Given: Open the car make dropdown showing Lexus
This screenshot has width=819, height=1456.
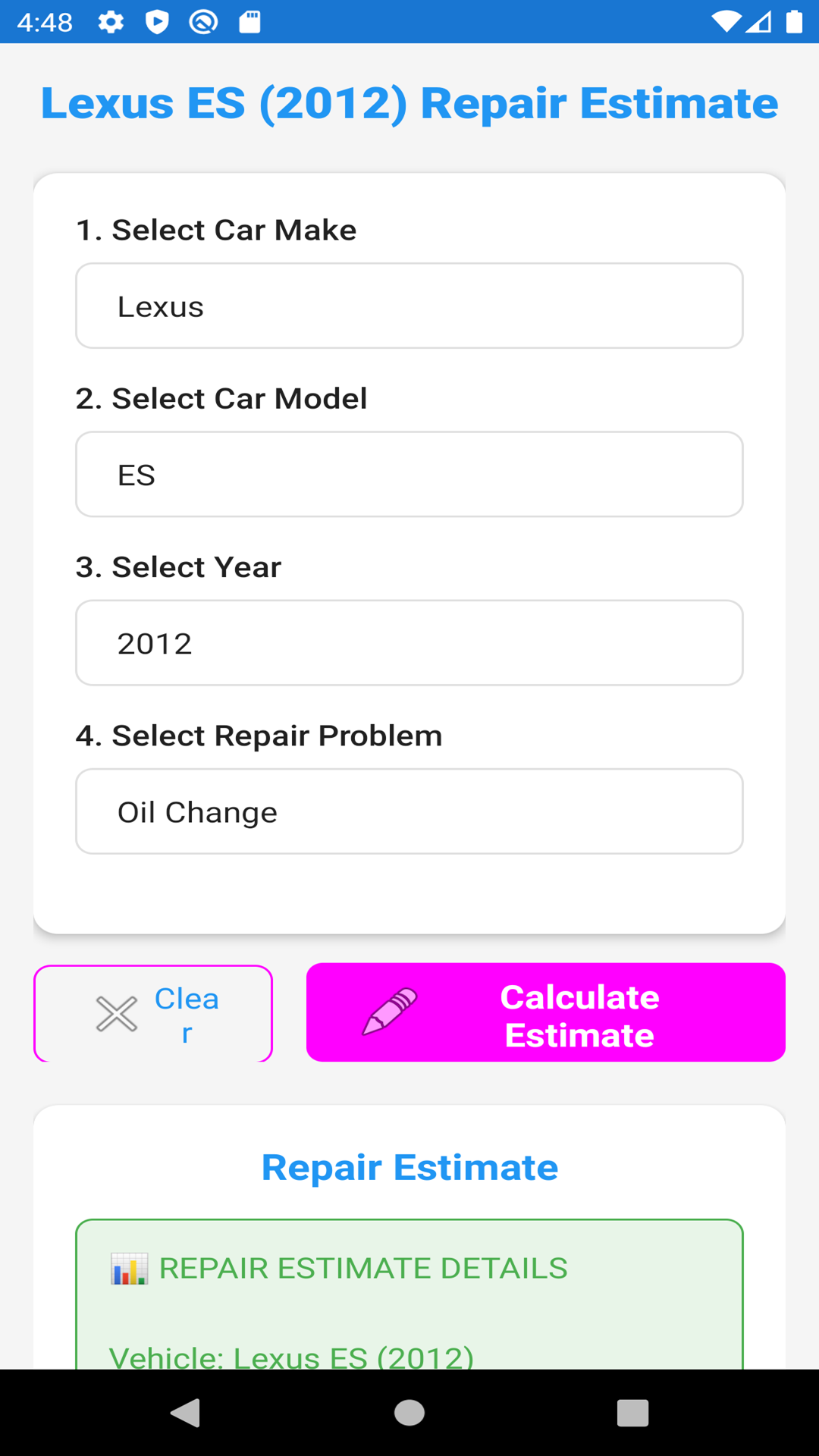Looking at the screenshot, I should [x=409, y=306].
